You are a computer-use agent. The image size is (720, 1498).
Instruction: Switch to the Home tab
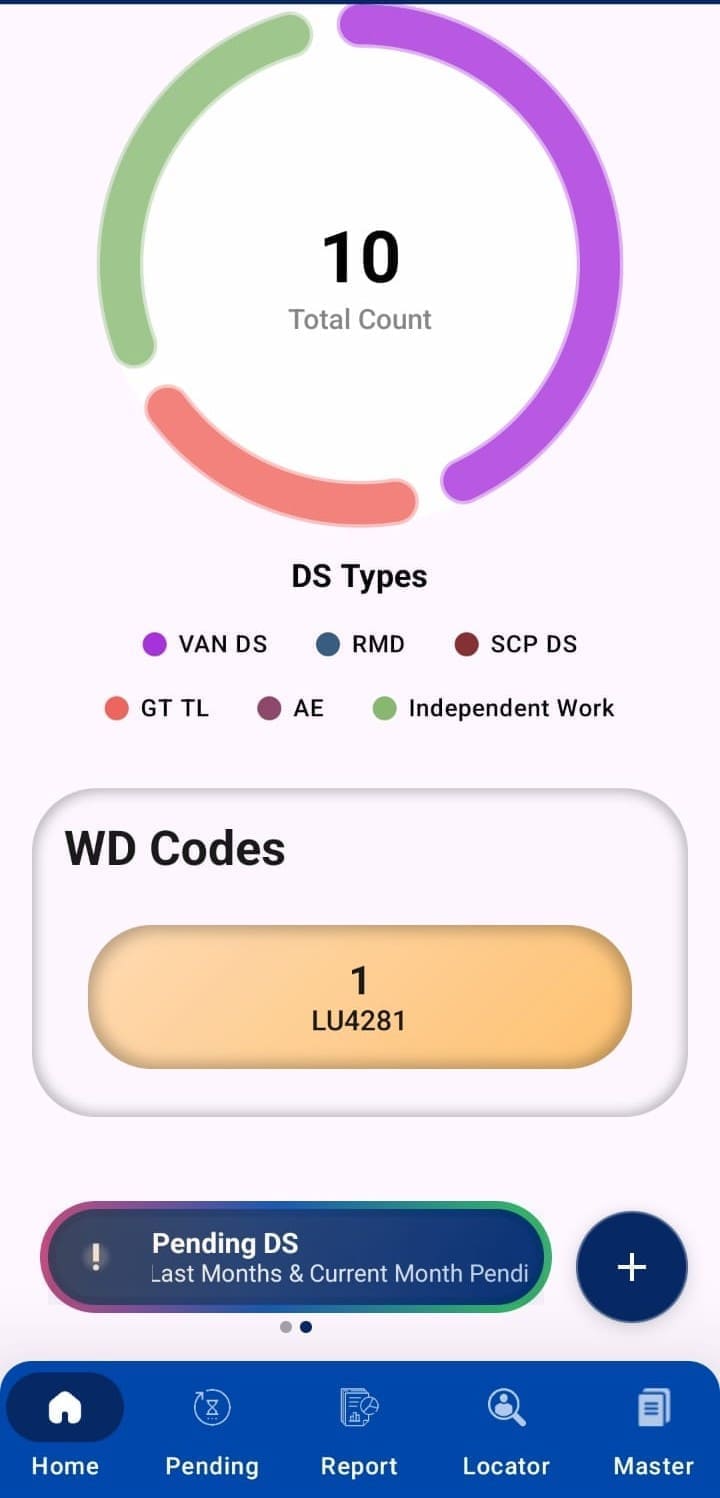tap(65, 1428)
